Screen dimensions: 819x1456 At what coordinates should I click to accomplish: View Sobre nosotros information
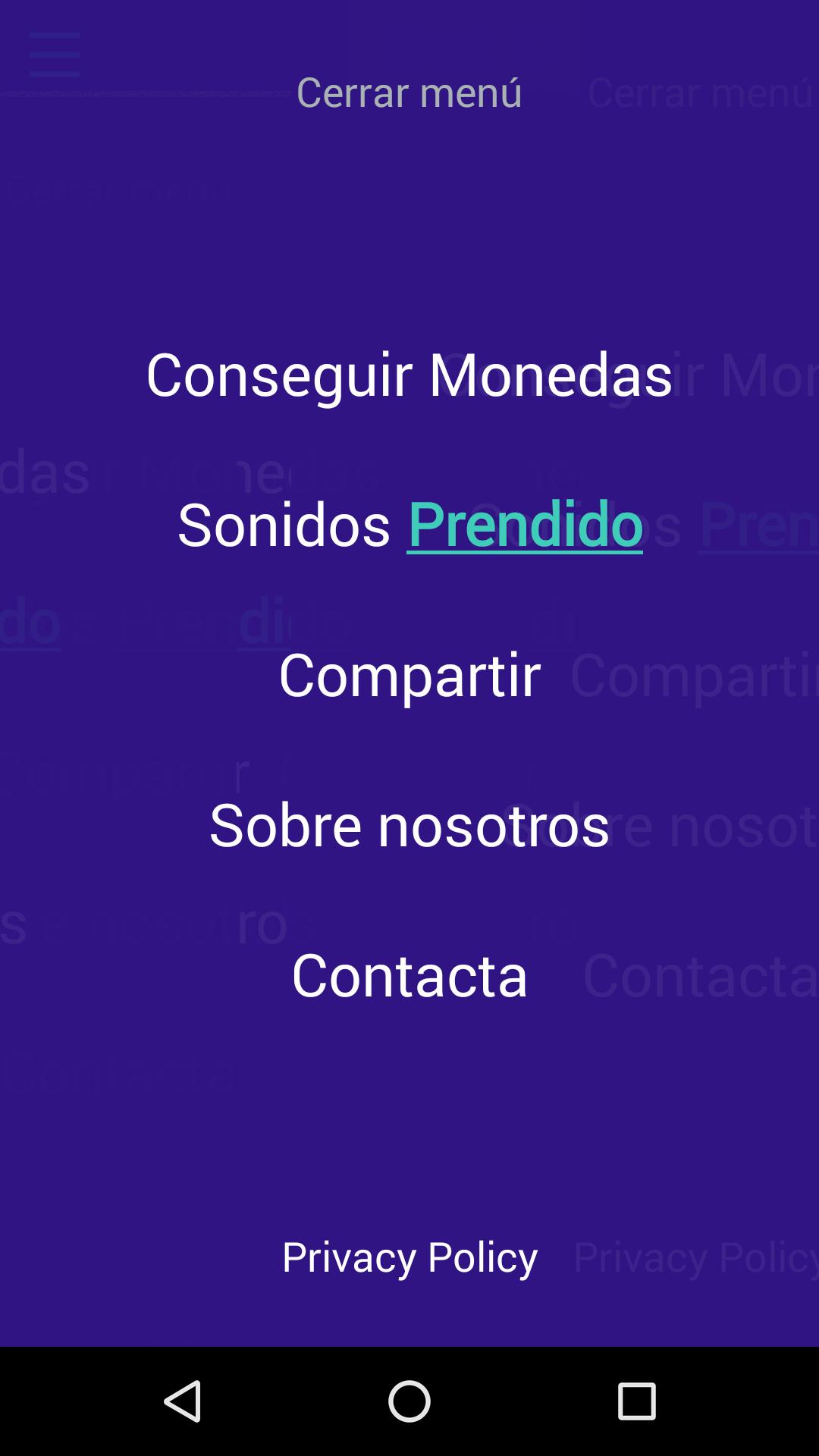click(409, 828)
